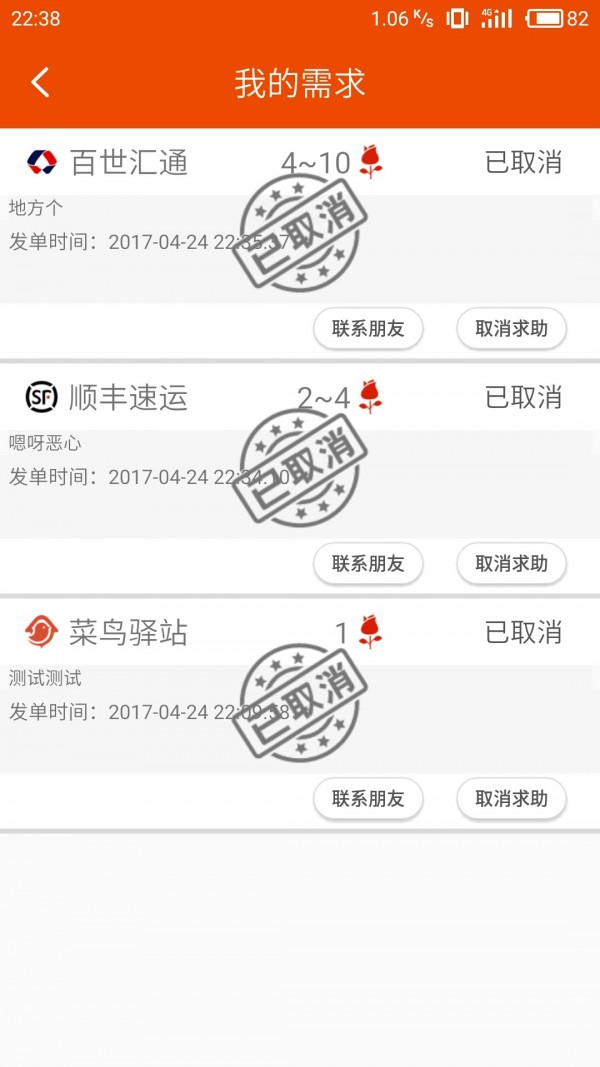Viewport: 600px width, 1067px height.
Task: Go back from 我的需求 page
Action: pyautogui.click(x=40, y=83)
